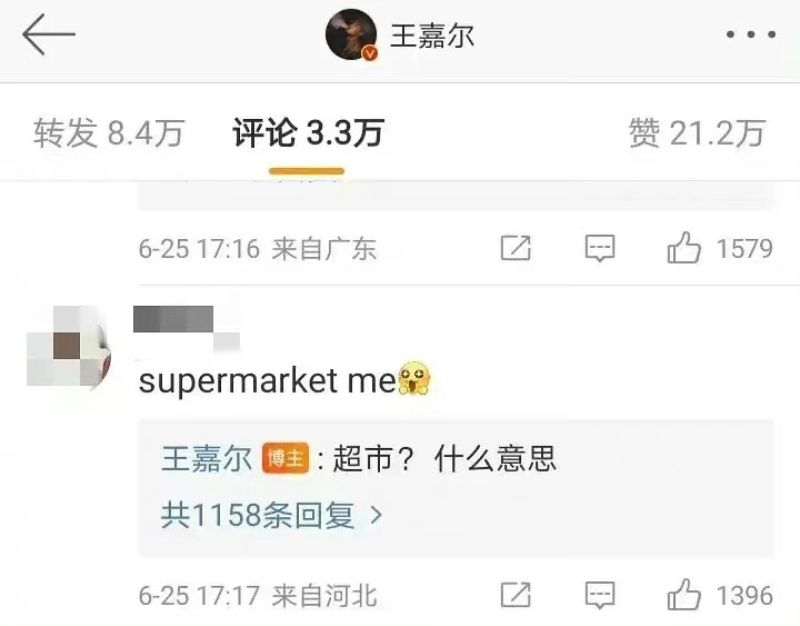Switch to the 赞 21.2万 tab
Screen dimensions: 800x626
(697, 133)
